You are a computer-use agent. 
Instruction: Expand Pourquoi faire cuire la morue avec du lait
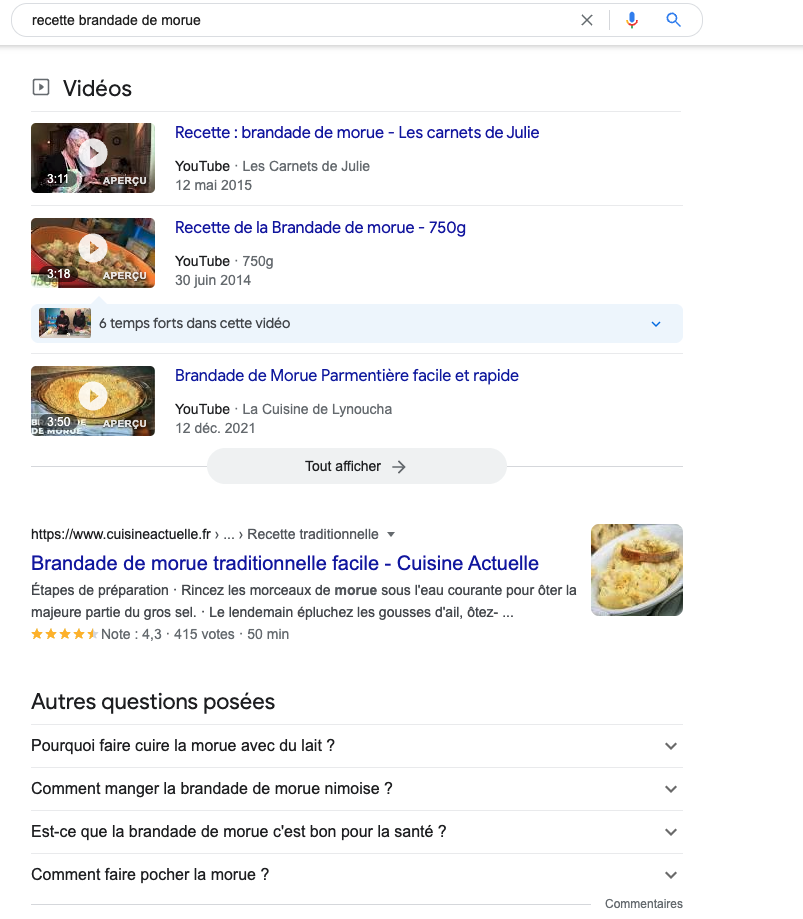(x=357, y=746)
